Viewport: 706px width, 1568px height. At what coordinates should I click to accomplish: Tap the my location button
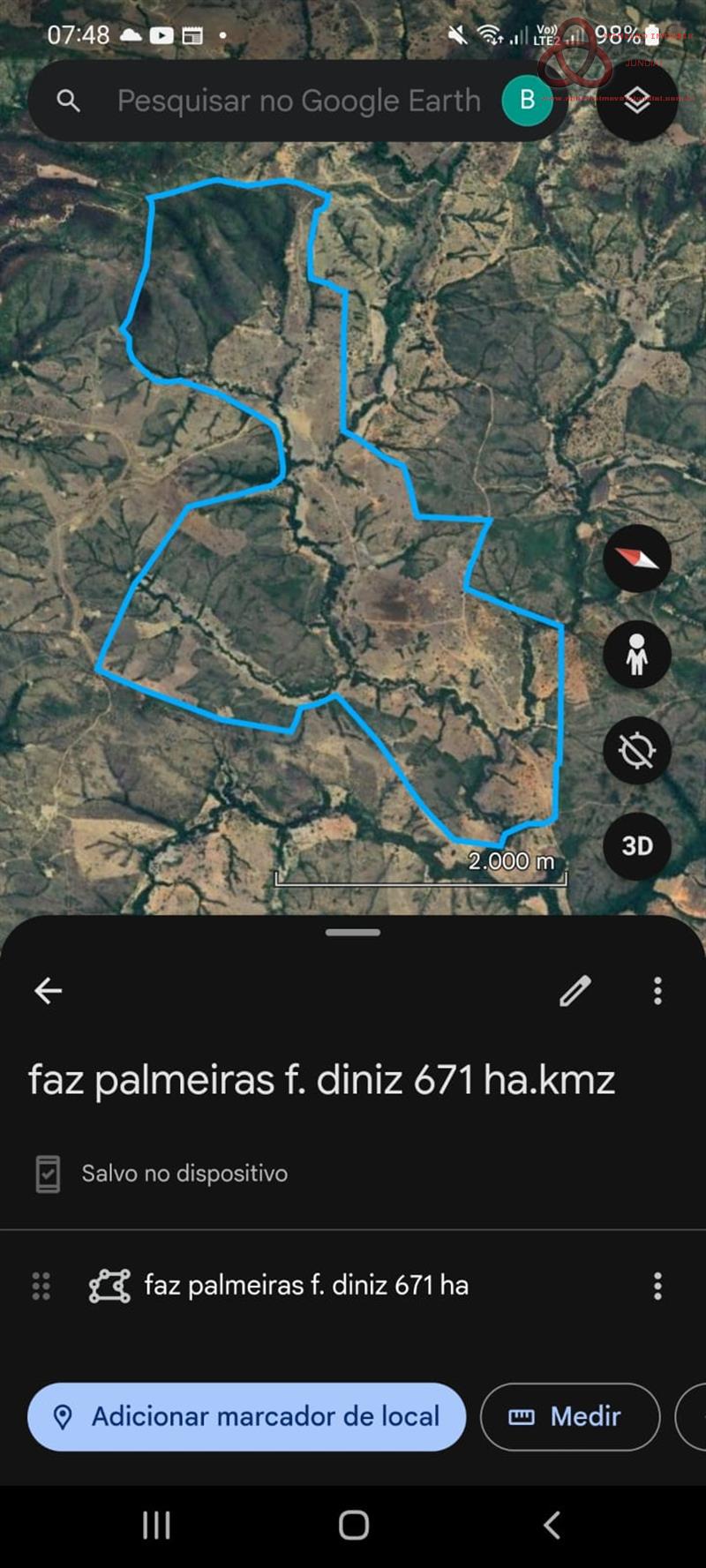[637, 751]
